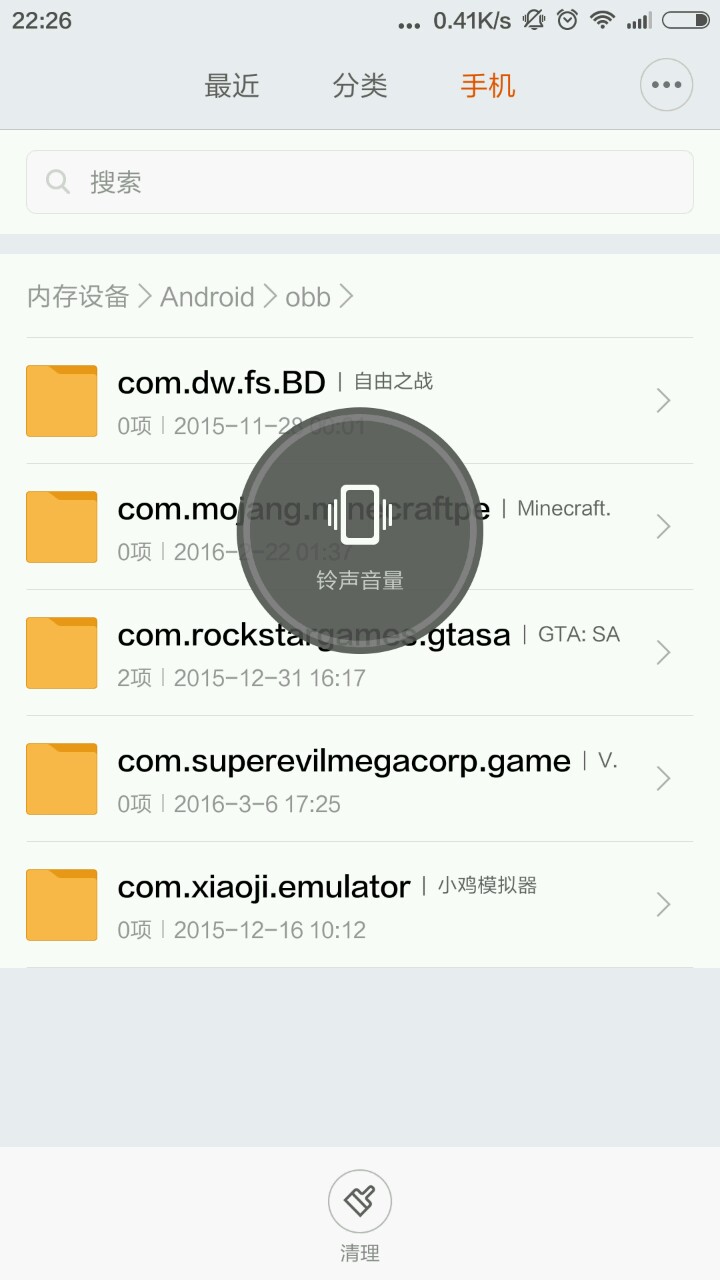Switch to the 最近 tab

[232, 86]
